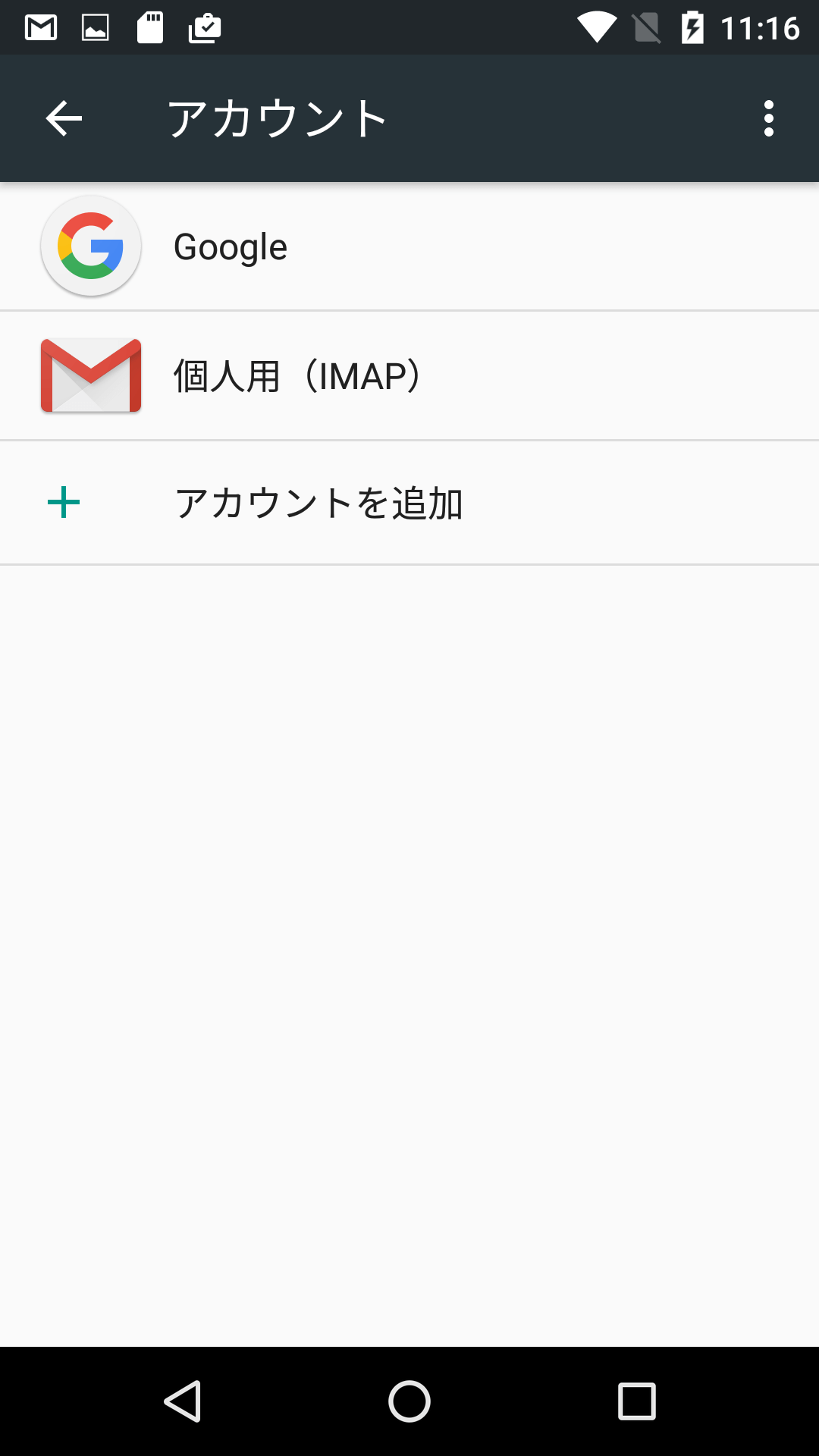Open recent apps from the navigation bar
This screenshot has height=1456, width=819.
point(637,1401)
